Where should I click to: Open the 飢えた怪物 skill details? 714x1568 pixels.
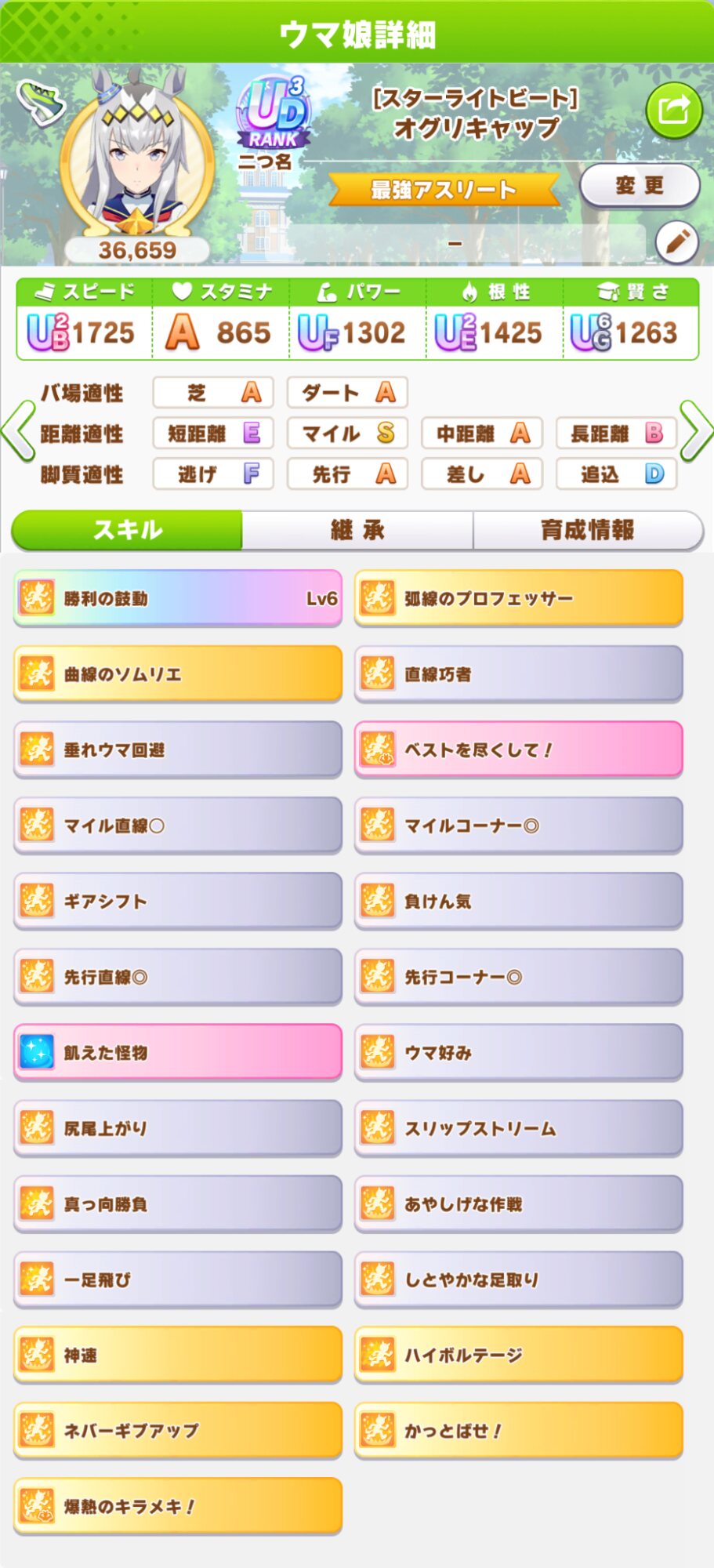tap(178, 1052)
